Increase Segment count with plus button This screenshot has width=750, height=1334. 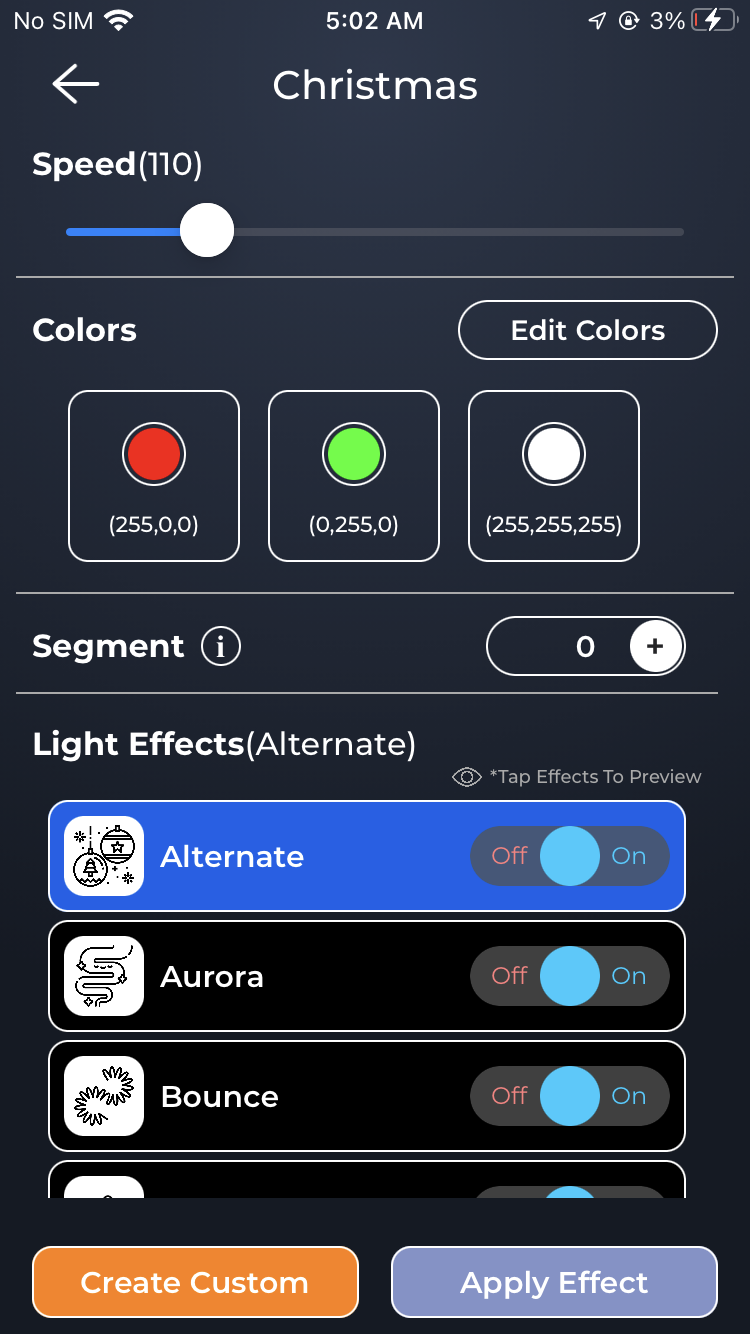pos(655,647)
